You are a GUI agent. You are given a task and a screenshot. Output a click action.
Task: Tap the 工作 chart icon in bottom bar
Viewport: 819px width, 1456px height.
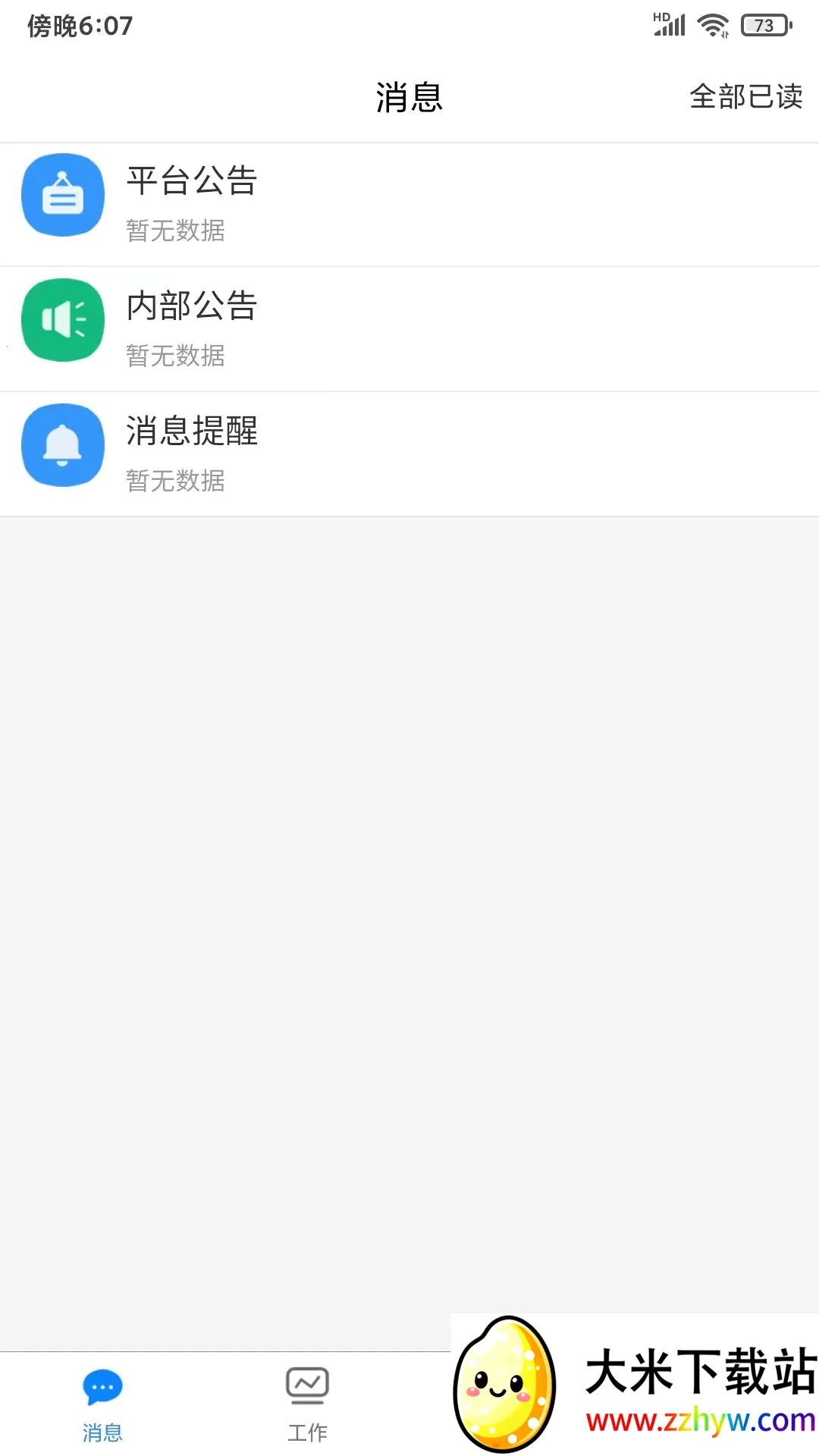[307, 1385]
